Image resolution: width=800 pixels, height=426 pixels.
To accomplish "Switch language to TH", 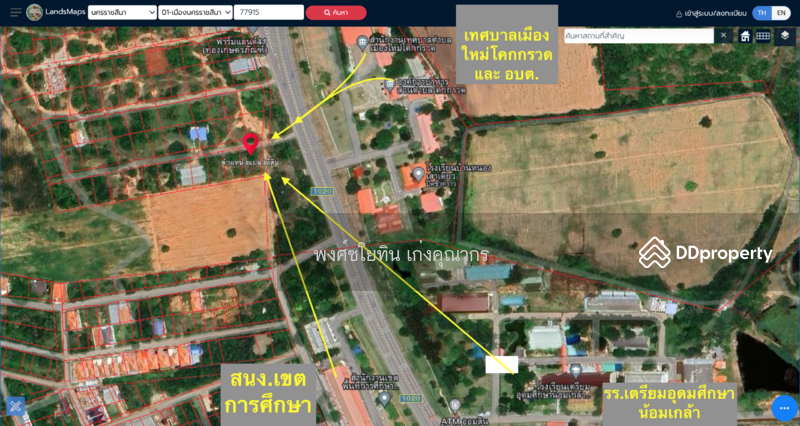I will click(x=762, y=13).
